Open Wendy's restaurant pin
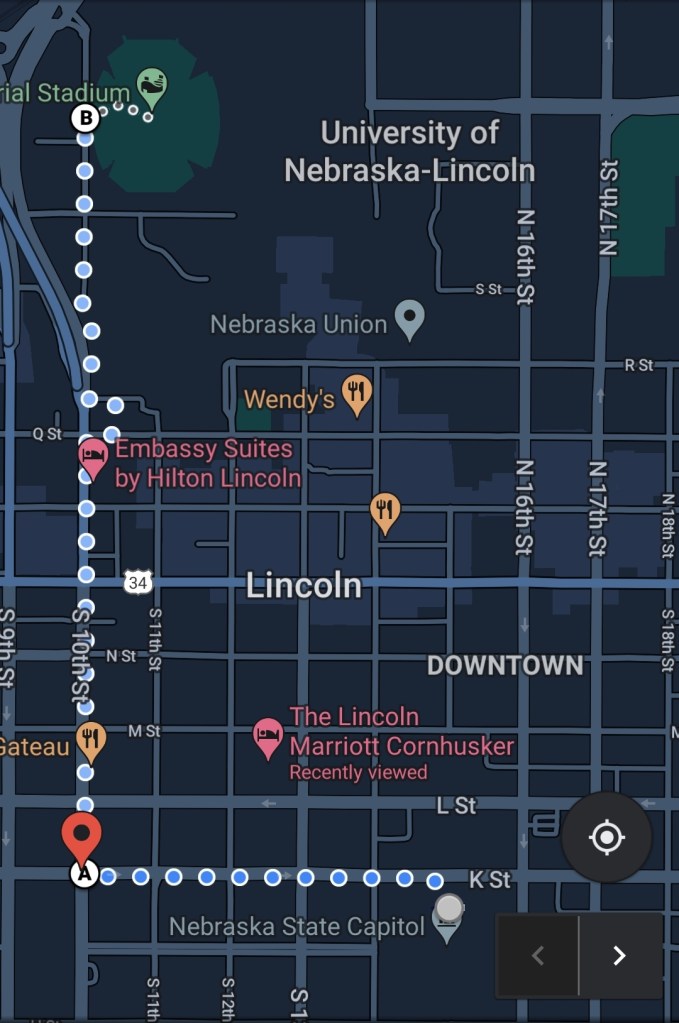Image resolution: width=679 pixels, height=1023 pixels. tap(357, 395)
